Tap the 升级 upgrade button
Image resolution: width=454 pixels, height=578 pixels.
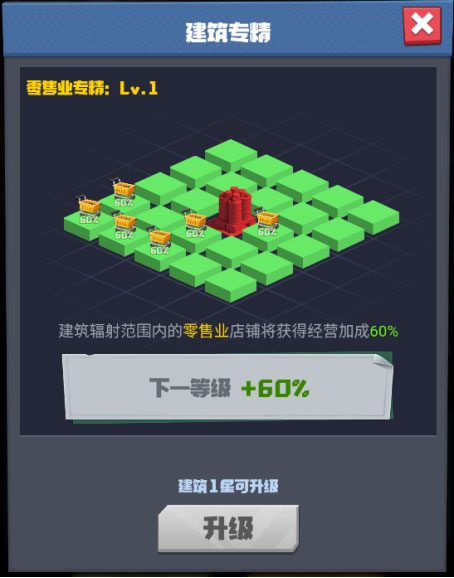[x=228, y=529]
